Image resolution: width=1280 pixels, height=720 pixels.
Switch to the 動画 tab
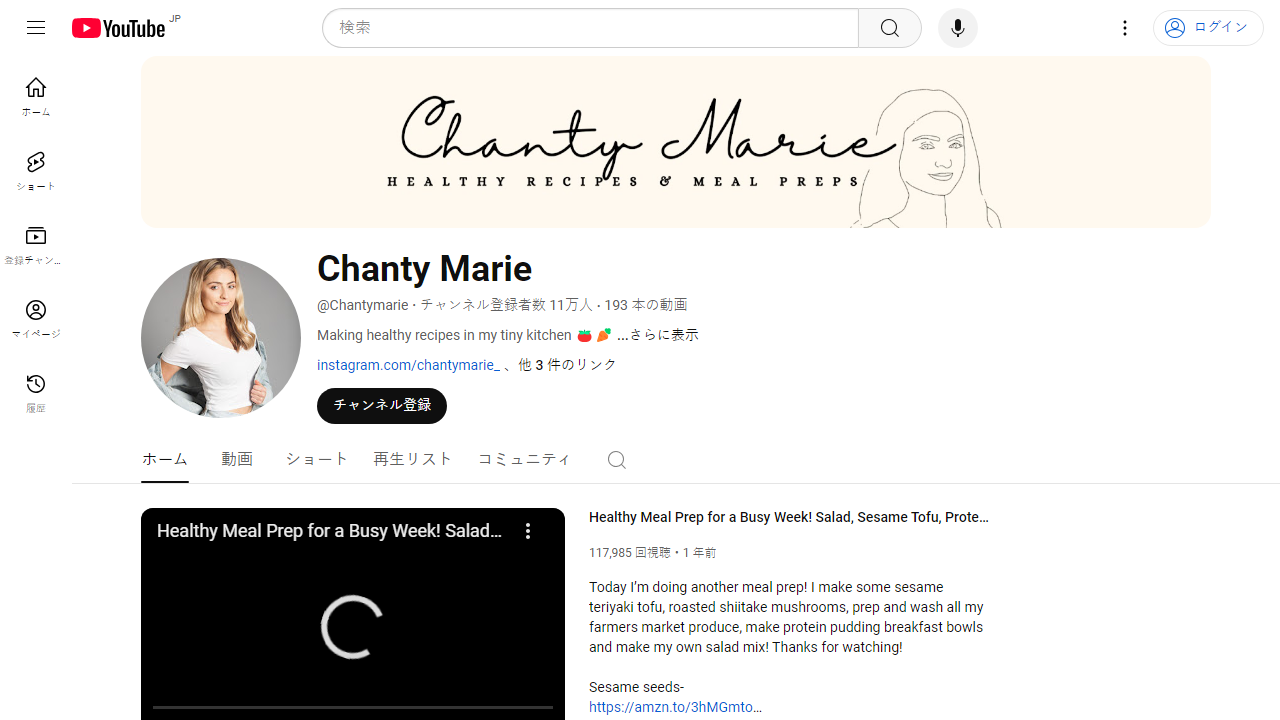(x=237, y=459)
